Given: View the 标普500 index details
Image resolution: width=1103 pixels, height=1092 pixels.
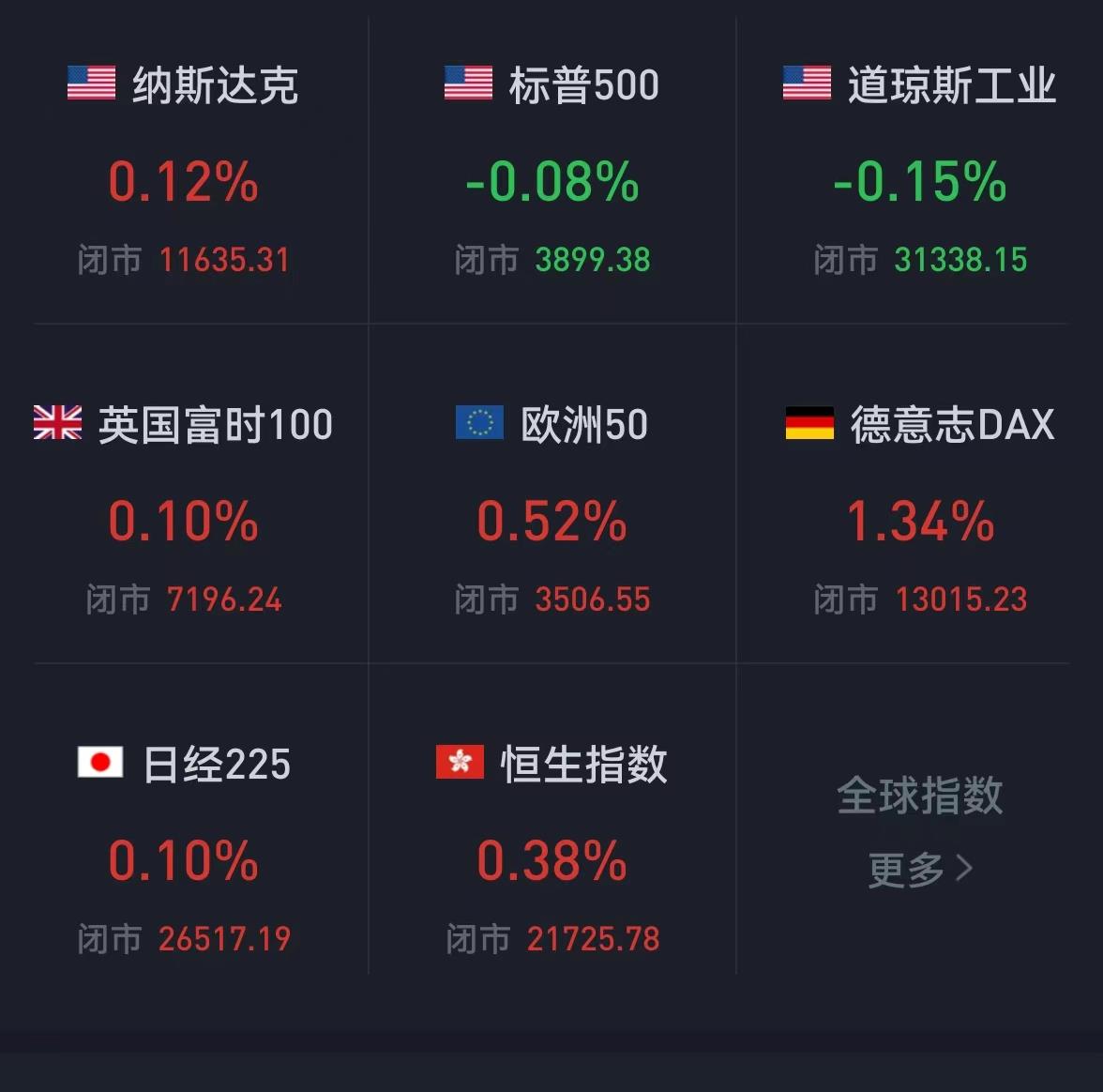Looking at the screenshot, I should [x=551, y=173].
